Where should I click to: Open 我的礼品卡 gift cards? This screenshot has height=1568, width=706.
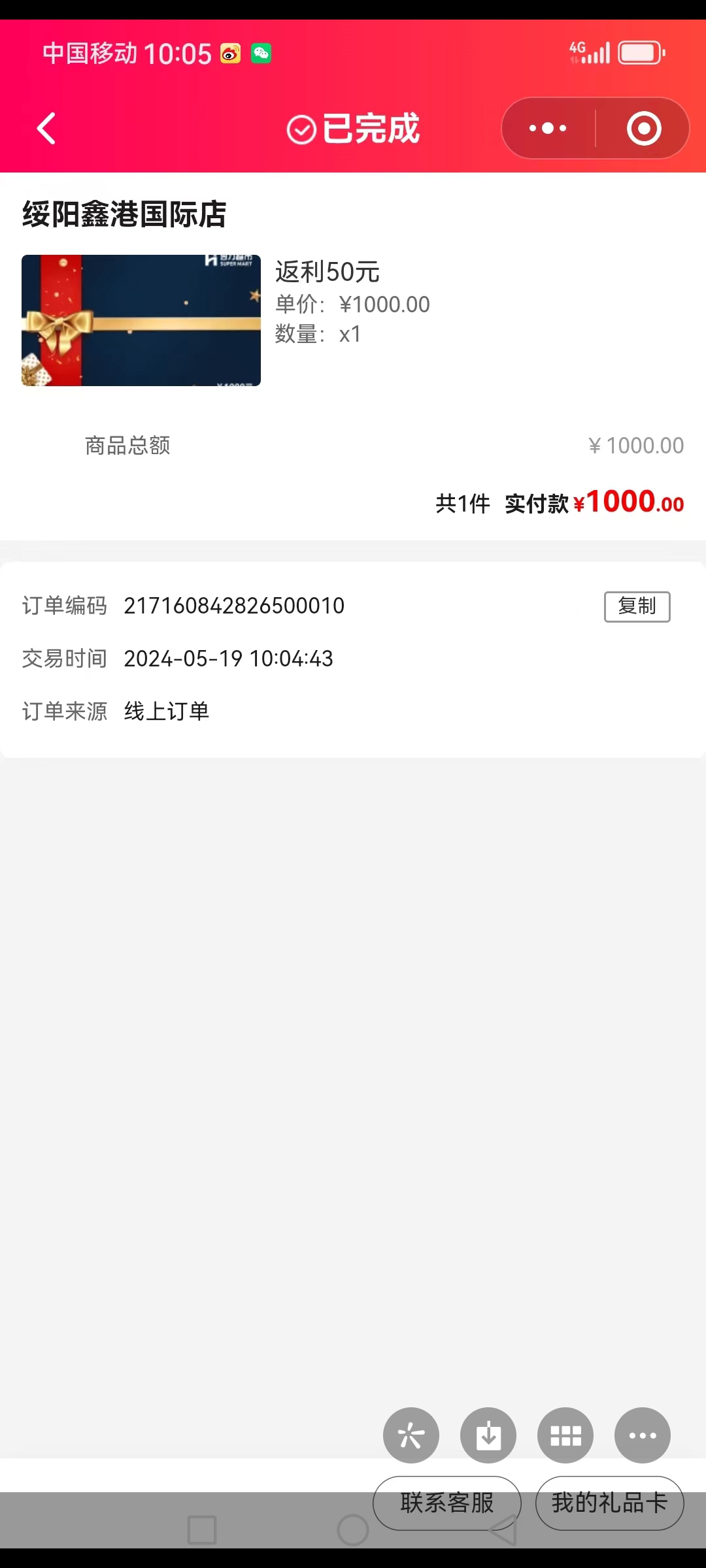point(609,1503)
